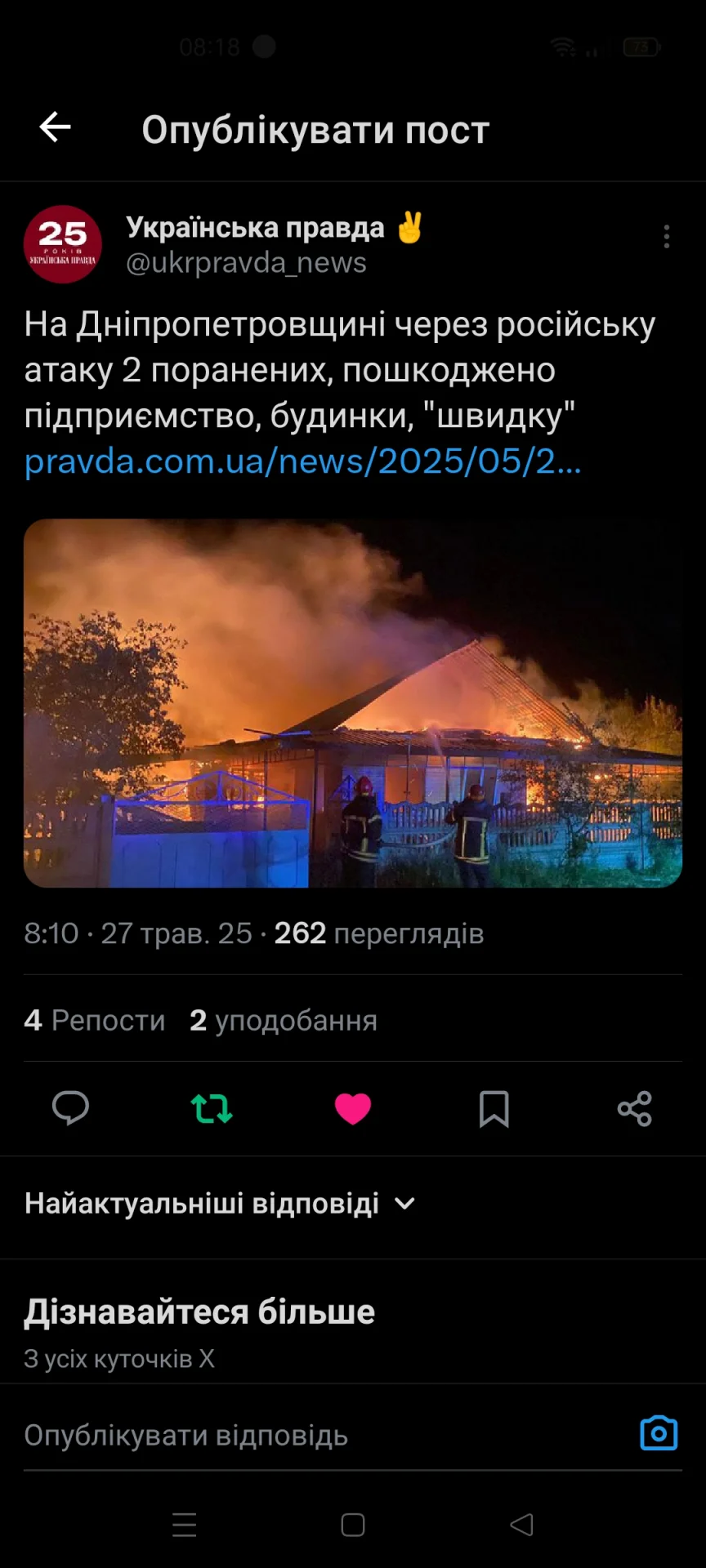Bookmark this Українська правда post
This screenshot has width=706, height=1568.
point(494,1108)
